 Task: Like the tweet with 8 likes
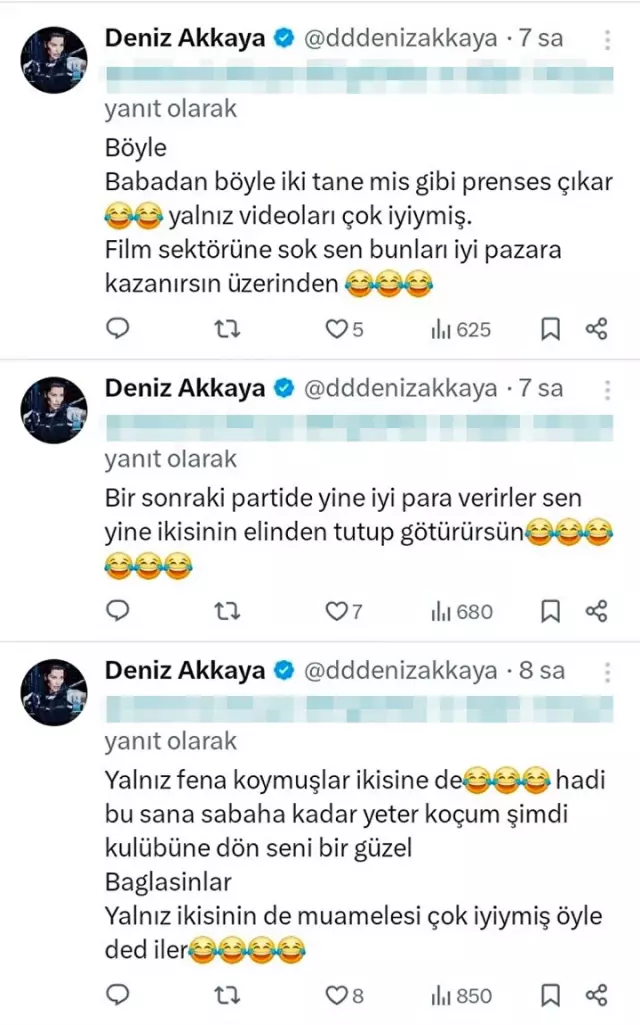click(337, 995)
